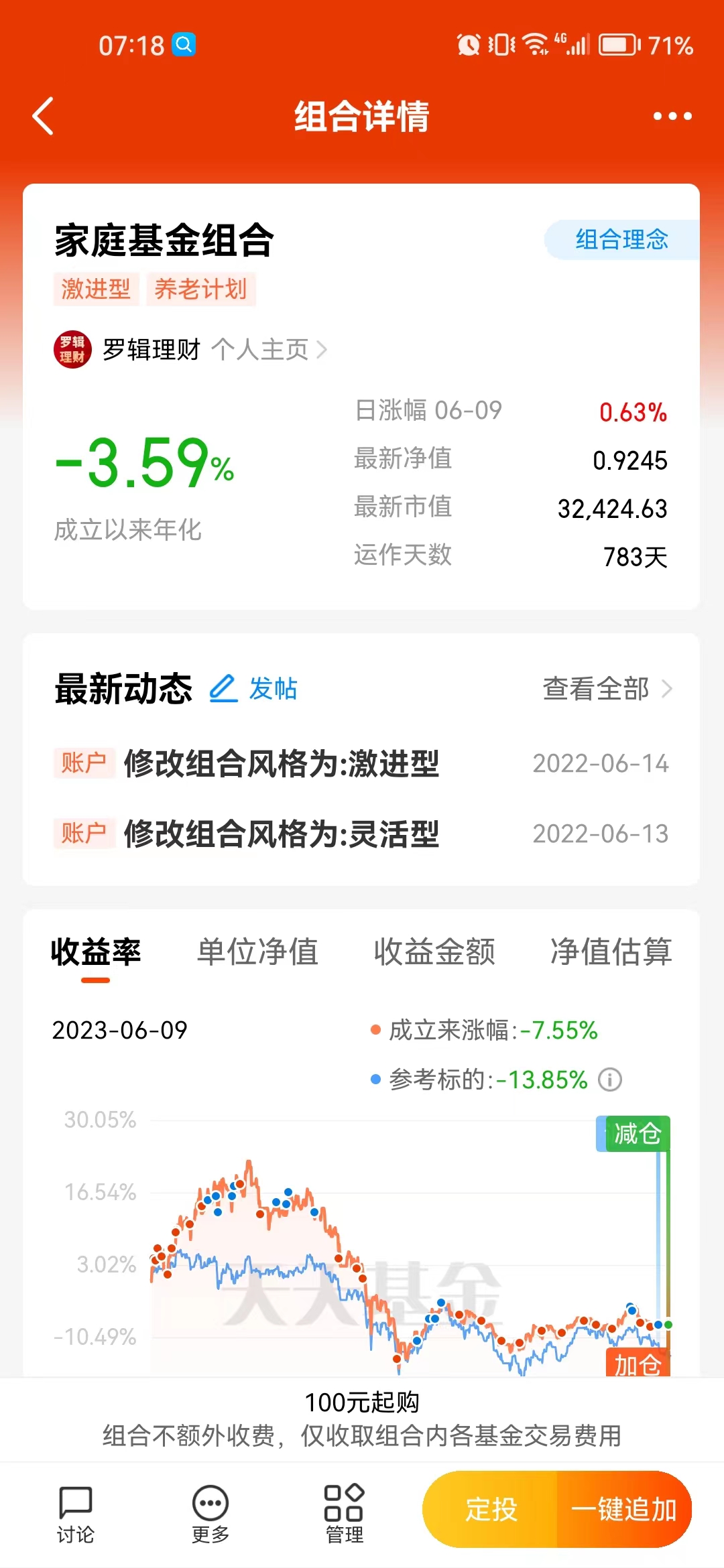Click the 罗辑理财 avatar badge

click(72, 349)
